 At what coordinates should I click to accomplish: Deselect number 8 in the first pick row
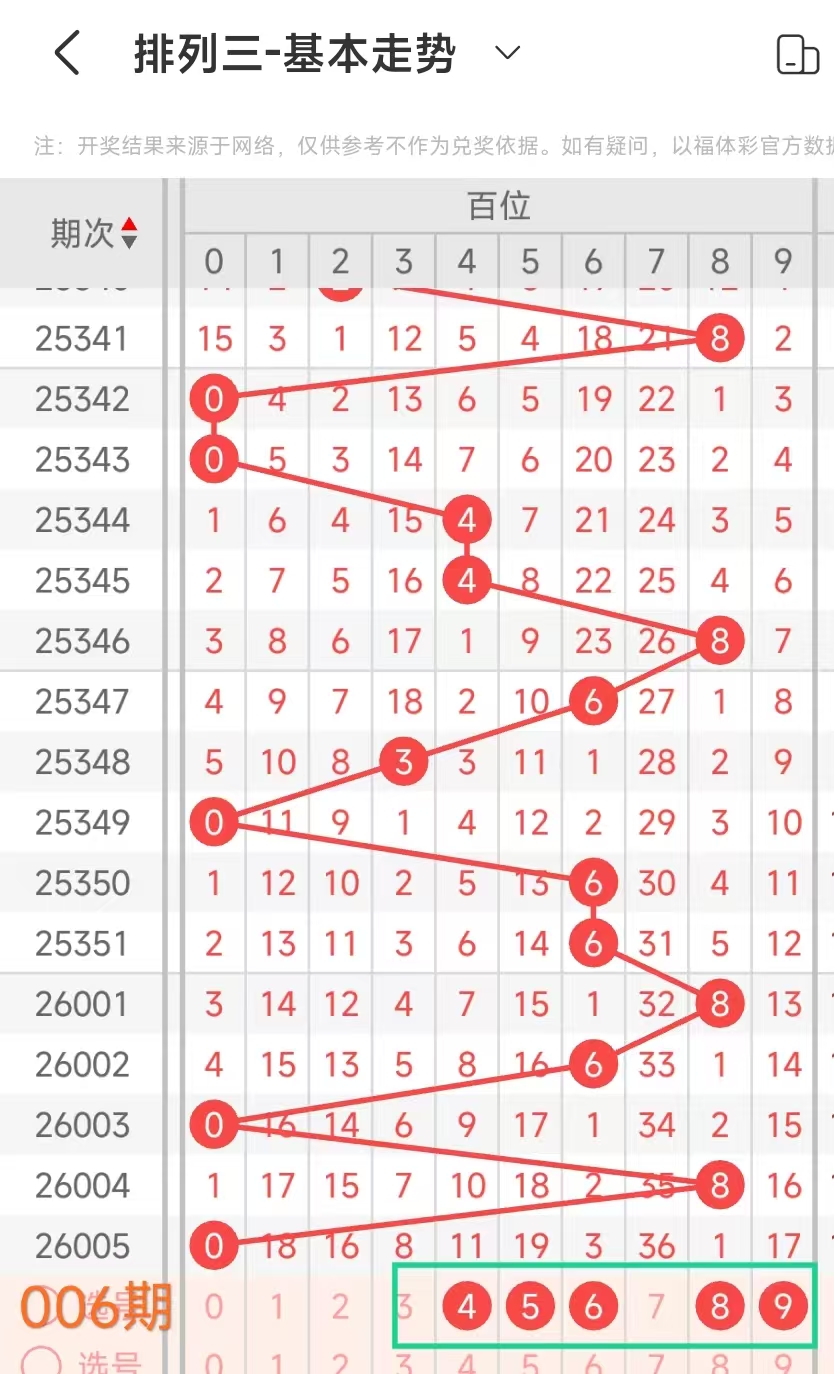coord(720,1306)
